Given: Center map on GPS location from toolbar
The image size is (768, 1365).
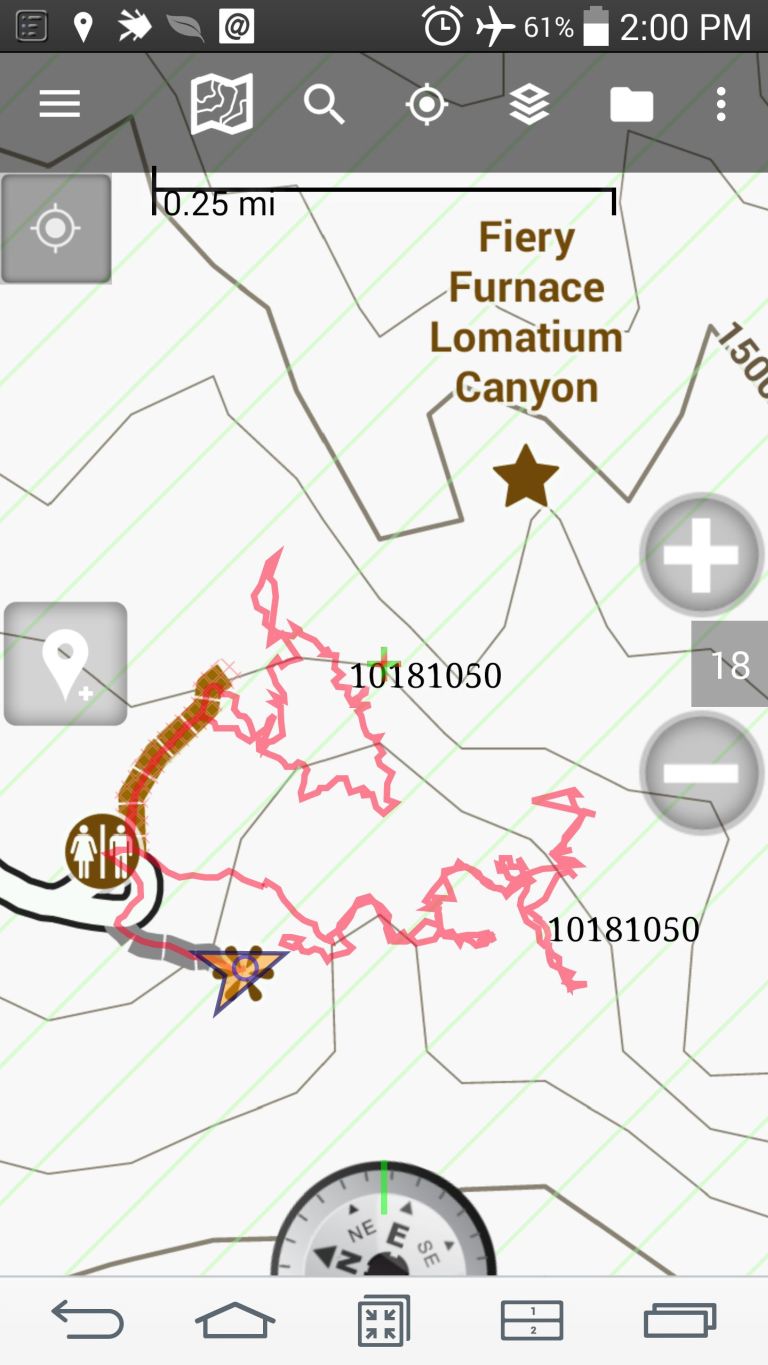Looking at the screenshot, I should (427, 104).
